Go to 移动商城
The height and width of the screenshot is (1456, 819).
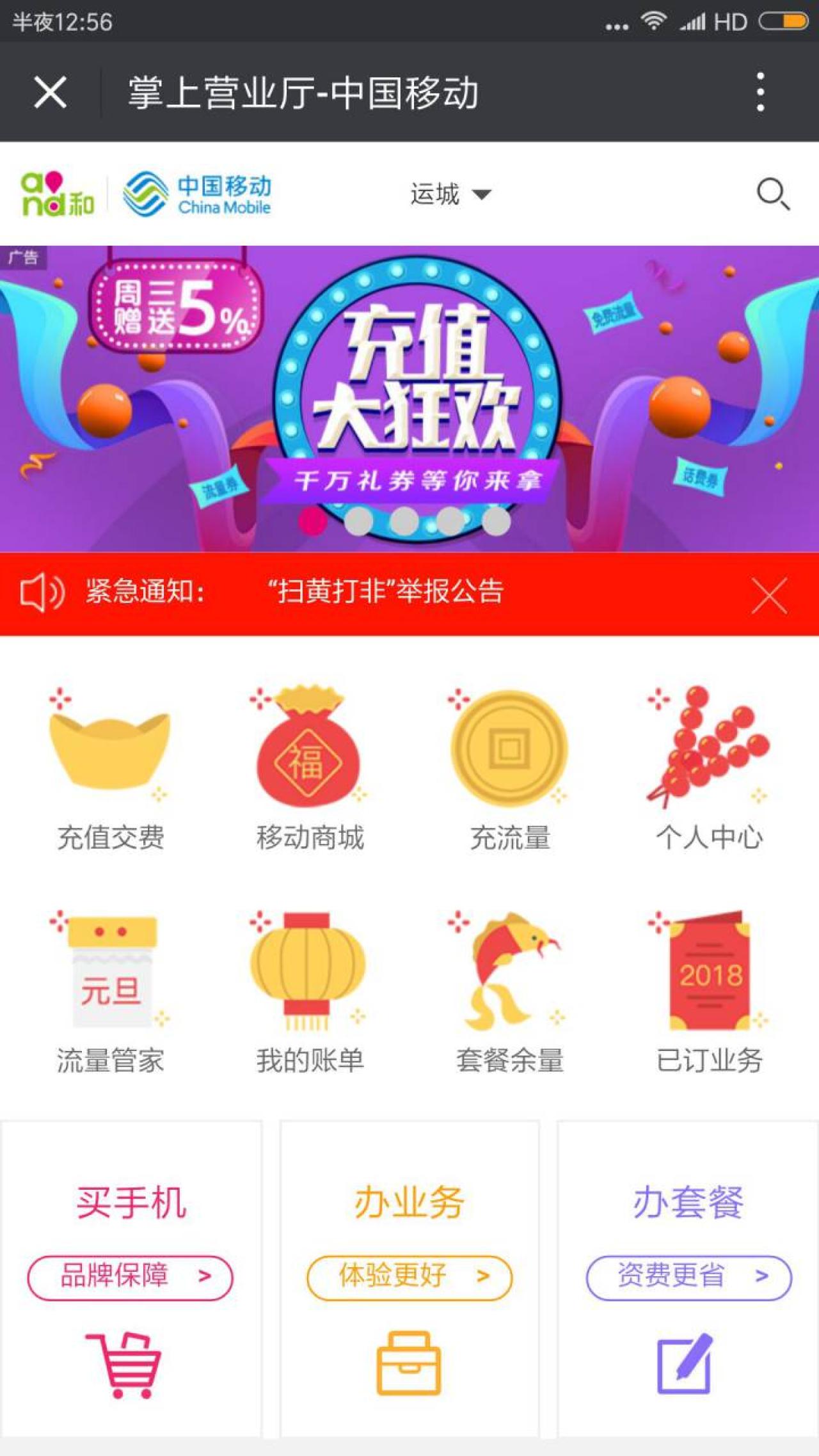click(310, 768)
